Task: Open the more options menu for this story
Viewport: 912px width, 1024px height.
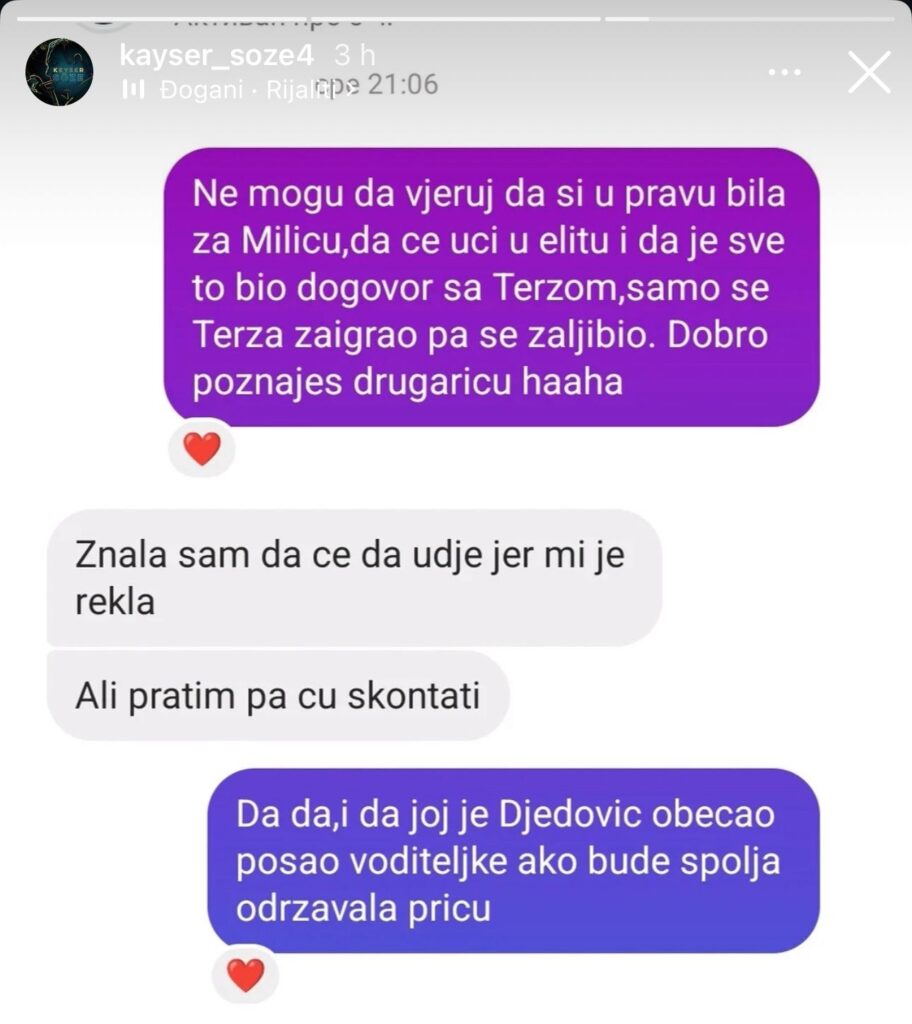Action: click(785, 71)
